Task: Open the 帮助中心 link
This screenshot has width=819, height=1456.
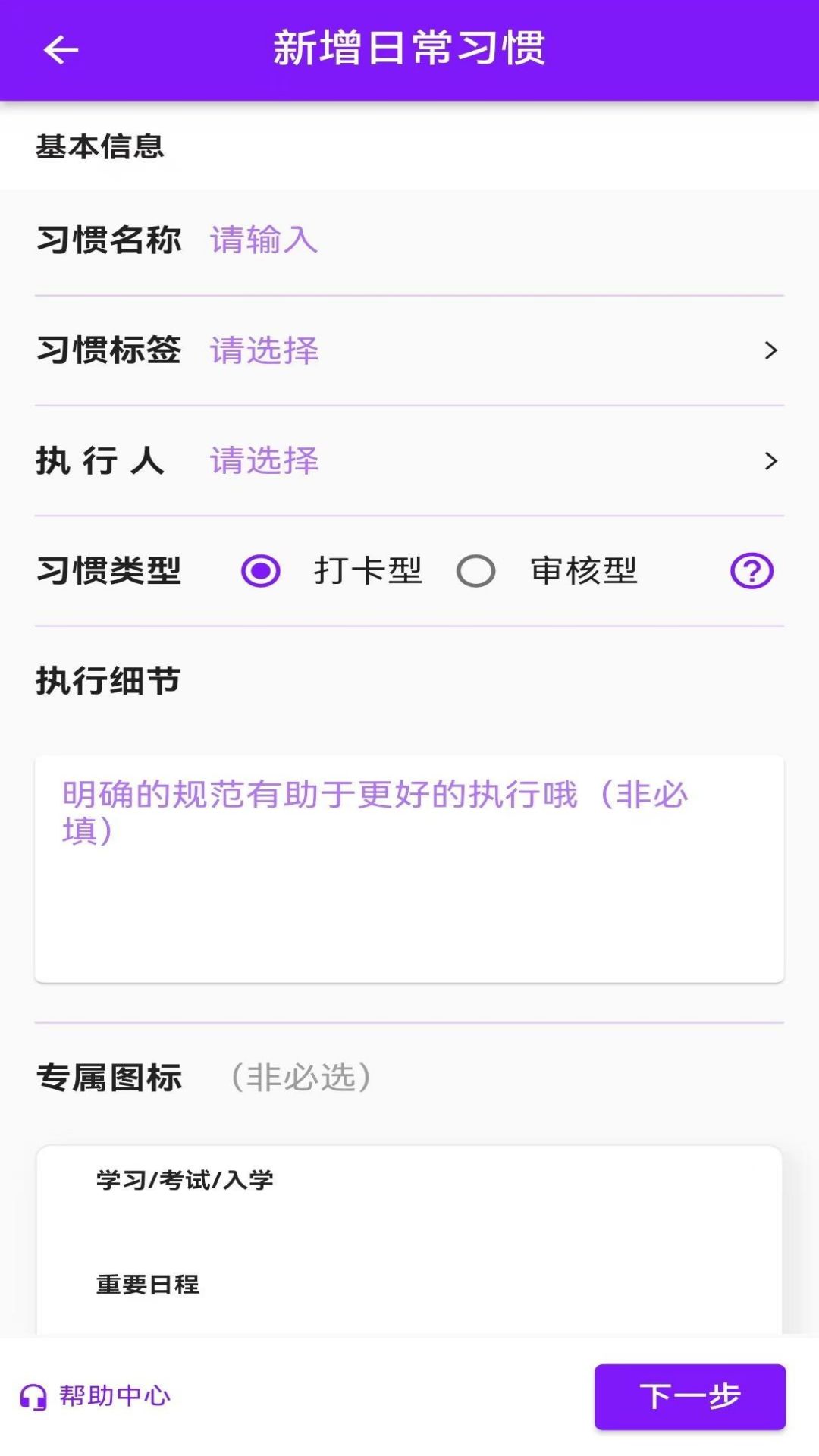Action: pos(114,1395)
